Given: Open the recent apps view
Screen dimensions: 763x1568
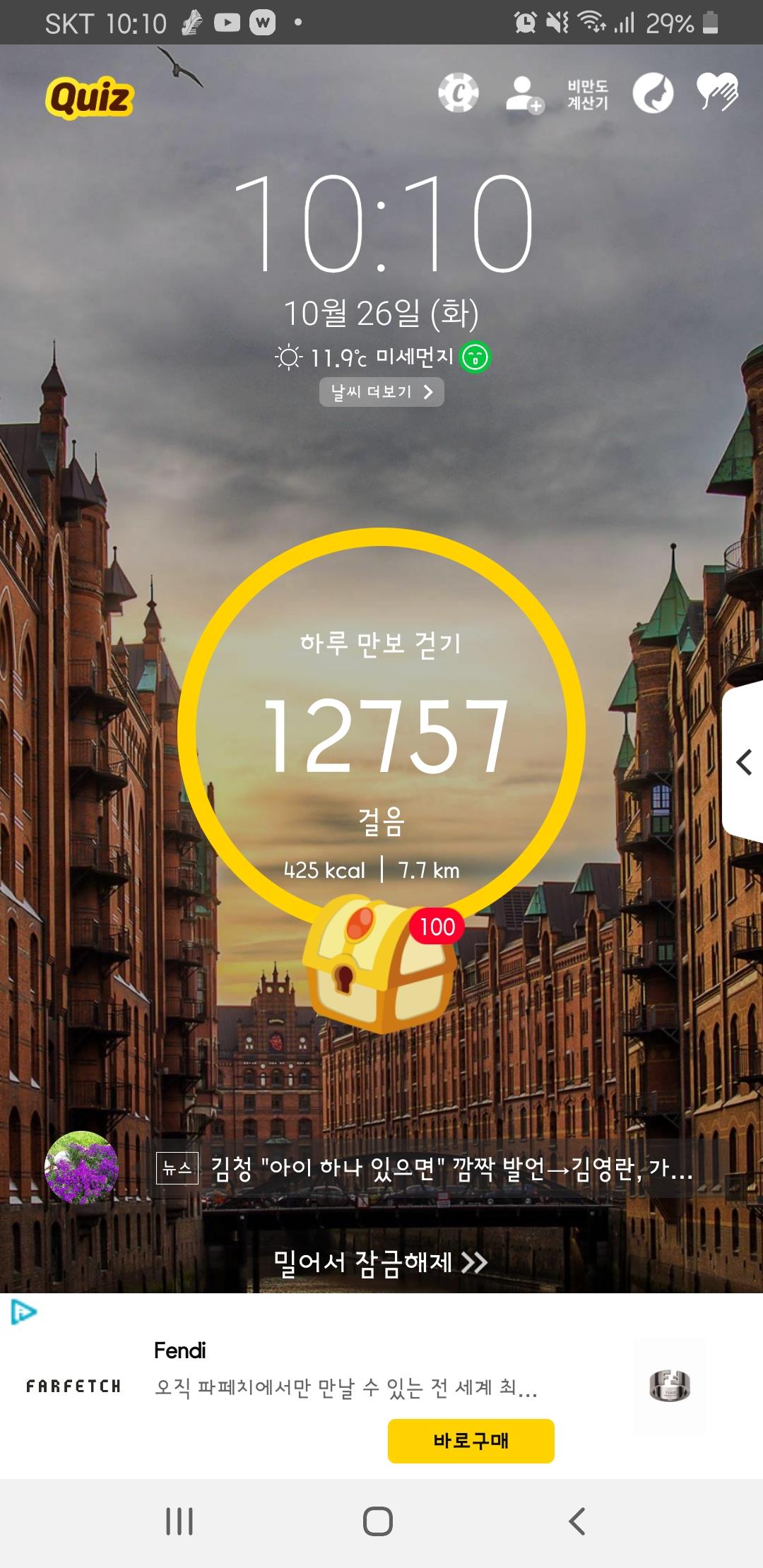Looking at the screenshot, I should coord(179,1521).
